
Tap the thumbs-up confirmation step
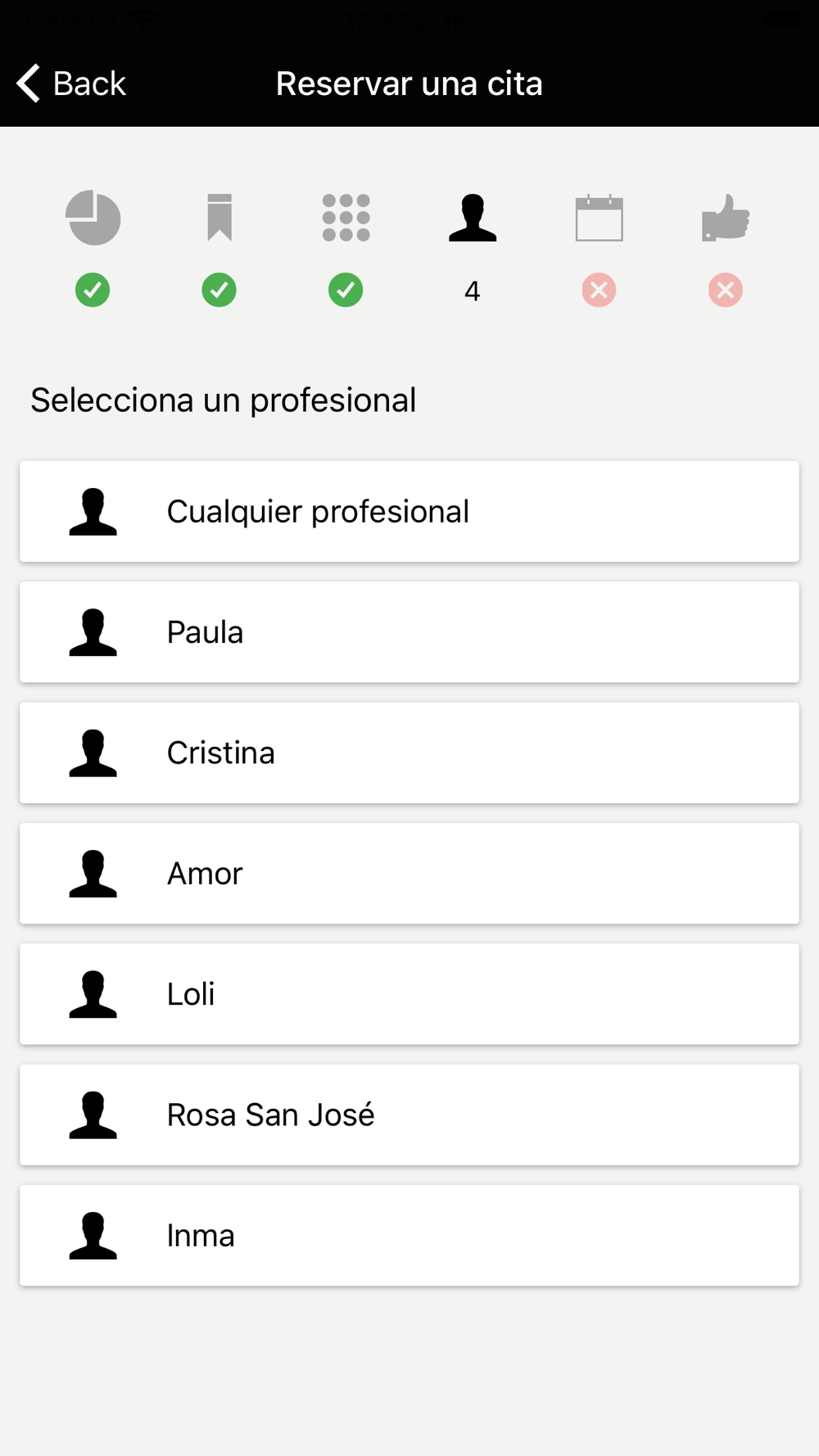726,218
